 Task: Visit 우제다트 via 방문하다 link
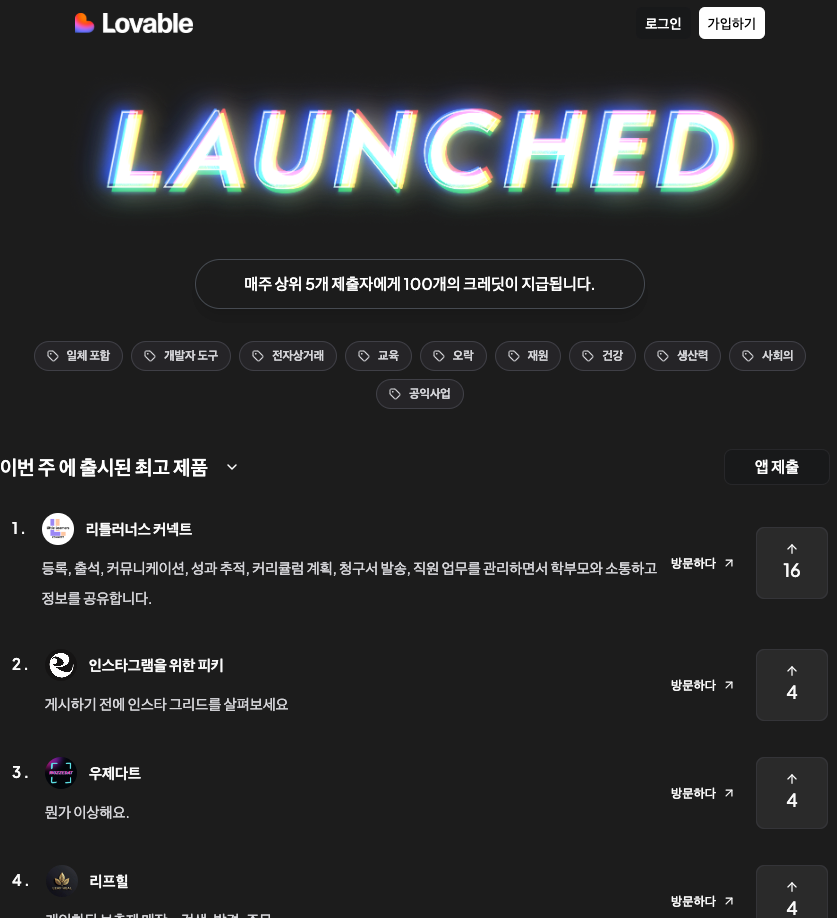pyautogui.click(x=702, y=793)
